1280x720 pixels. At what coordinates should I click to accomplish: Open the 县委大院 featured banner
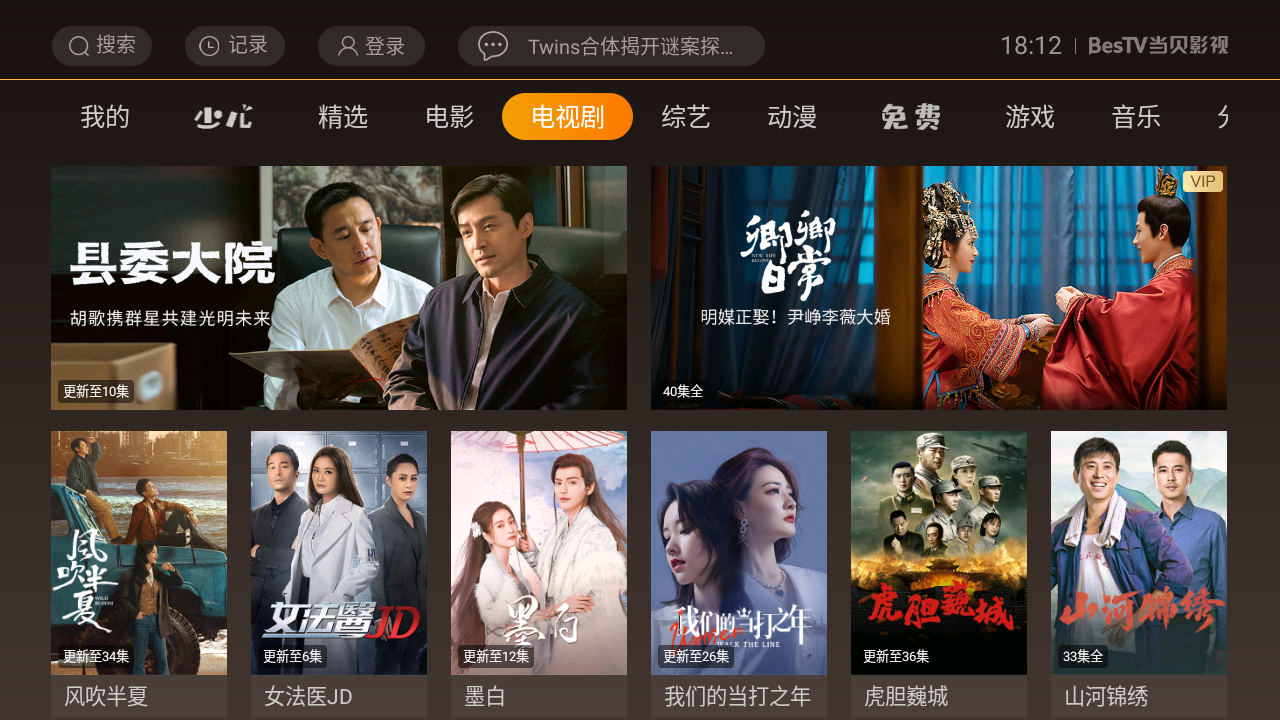tap(339, 288)
